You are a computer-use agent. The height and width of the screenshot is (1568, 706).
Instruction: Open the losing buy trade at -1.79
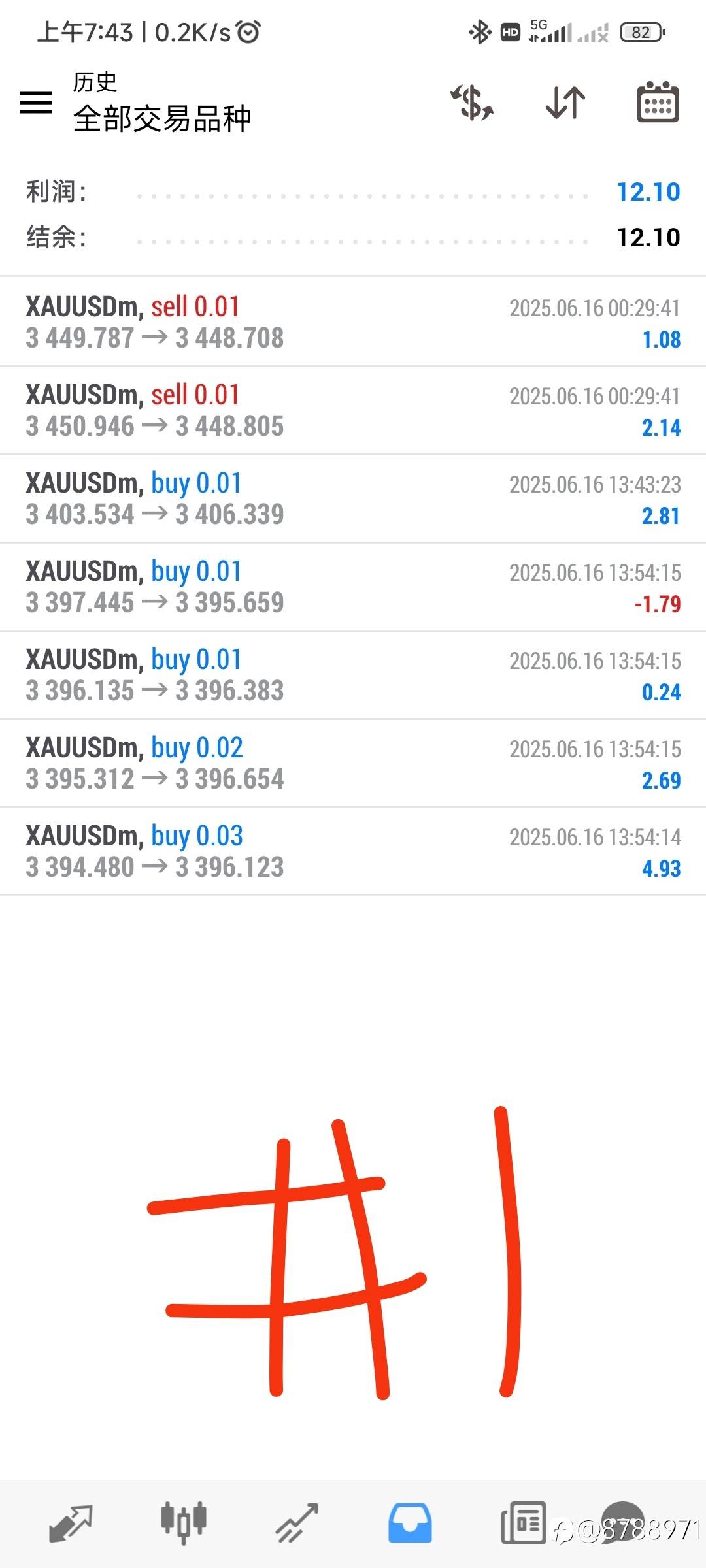coord(353,587)
